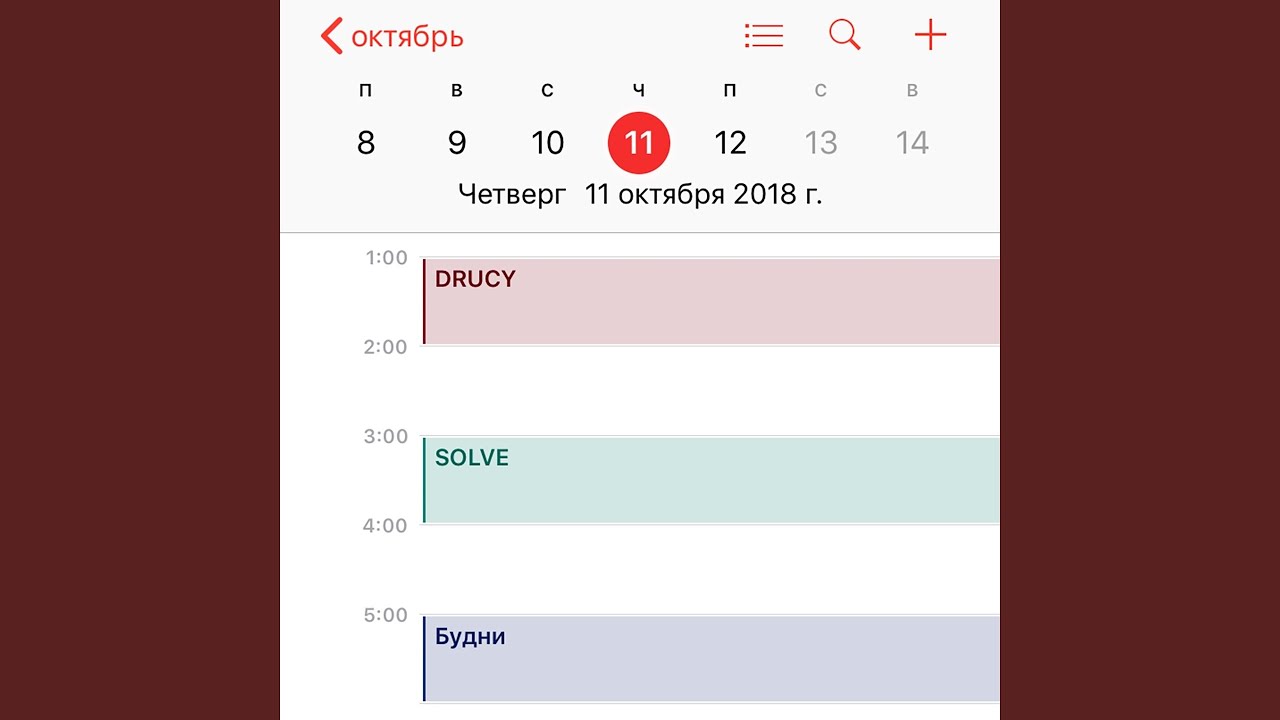Select Sunday the 14th

coord(912,143)
